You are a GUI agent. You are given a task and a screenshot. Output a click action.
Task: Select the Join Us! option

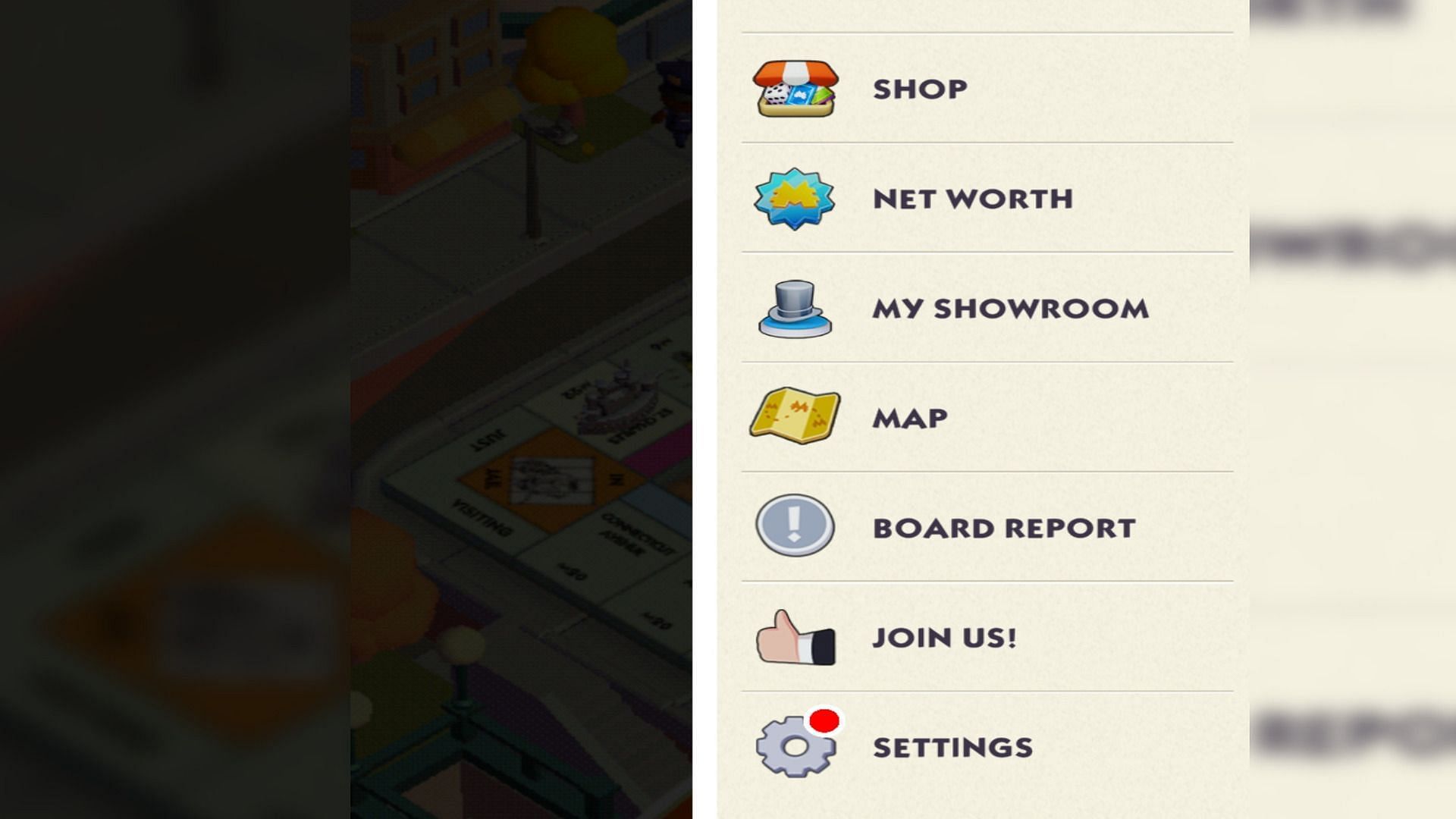click(x=944, y=638)
